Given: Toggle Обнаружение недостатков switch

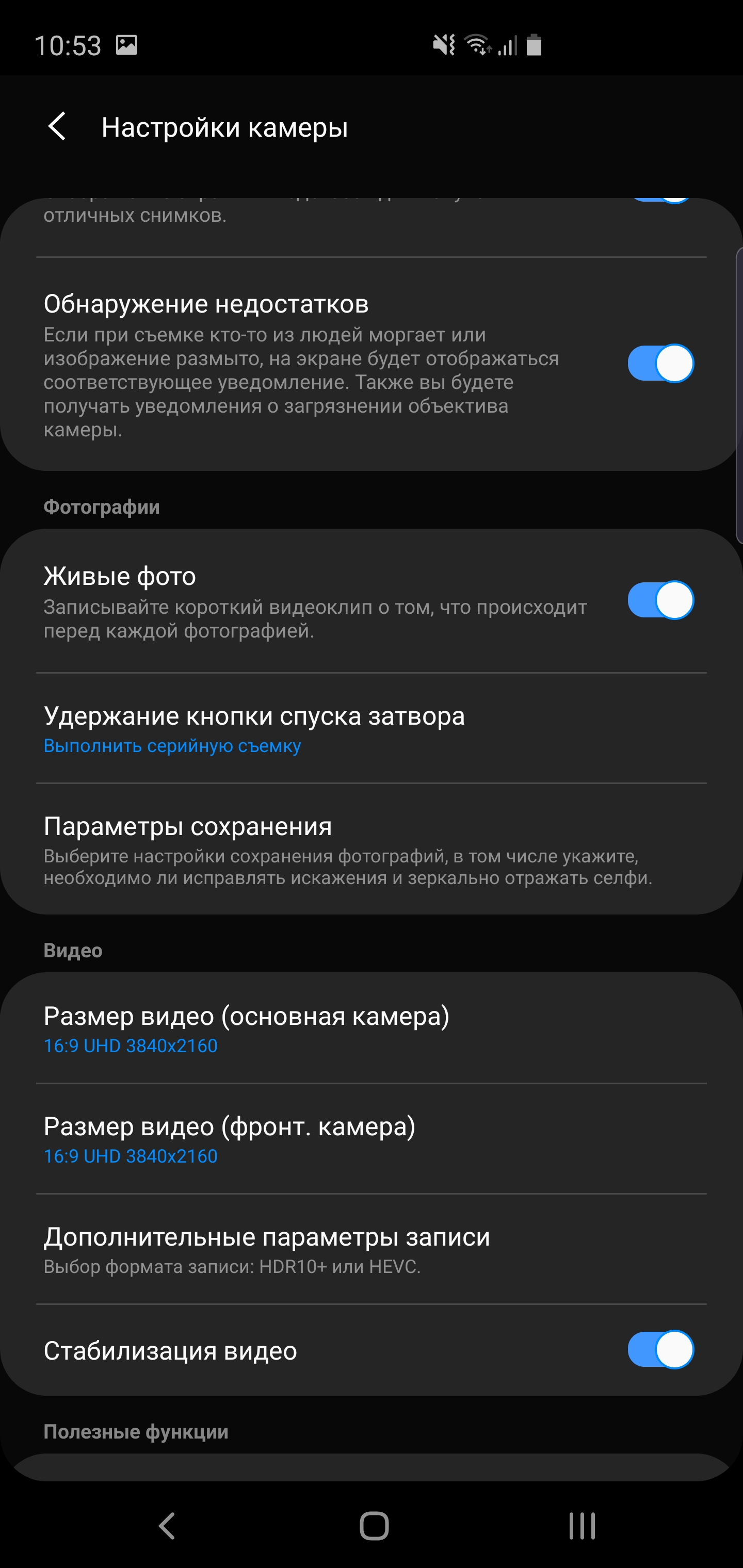Looking at the screenshot, I should pos(660,364).
